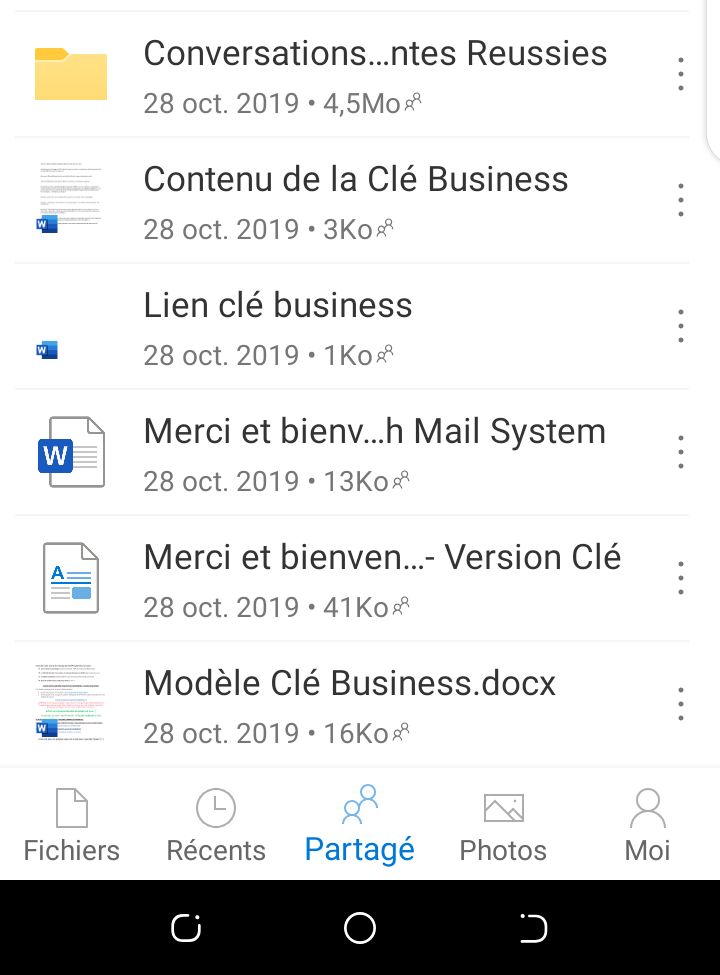This screenshot has height=975, width=720.
Task: Tap the system home button
Action: (359, 928)
